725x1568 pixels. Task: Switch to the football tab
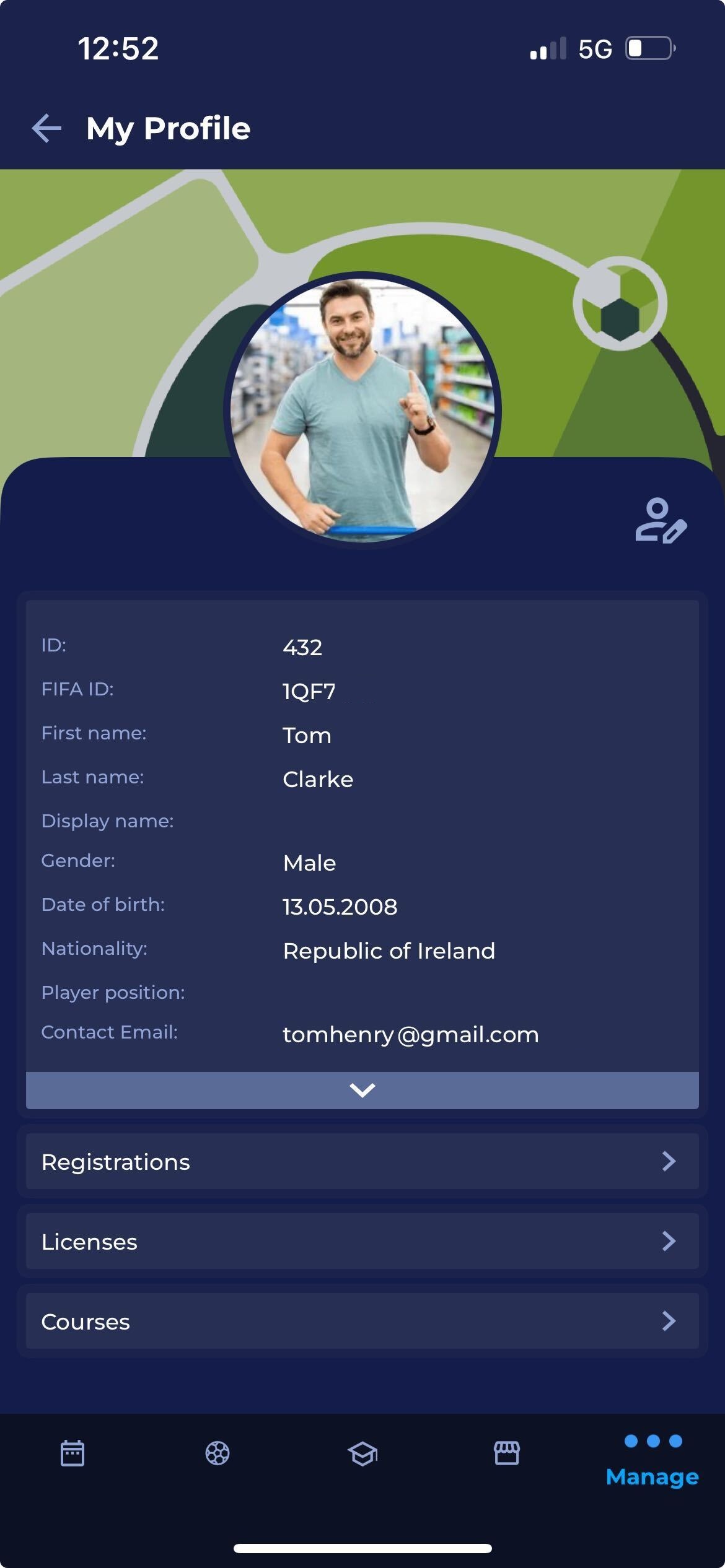click(217, 1453)
